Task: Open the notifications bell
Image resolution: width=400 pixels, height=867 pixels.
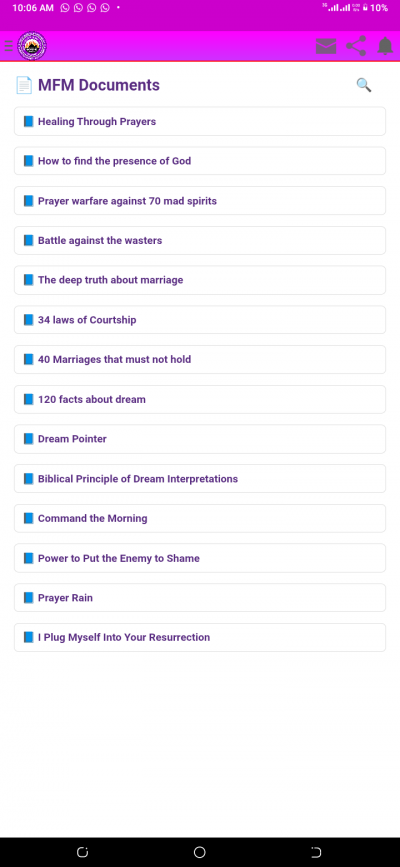Action: click(x=385, y=46)
